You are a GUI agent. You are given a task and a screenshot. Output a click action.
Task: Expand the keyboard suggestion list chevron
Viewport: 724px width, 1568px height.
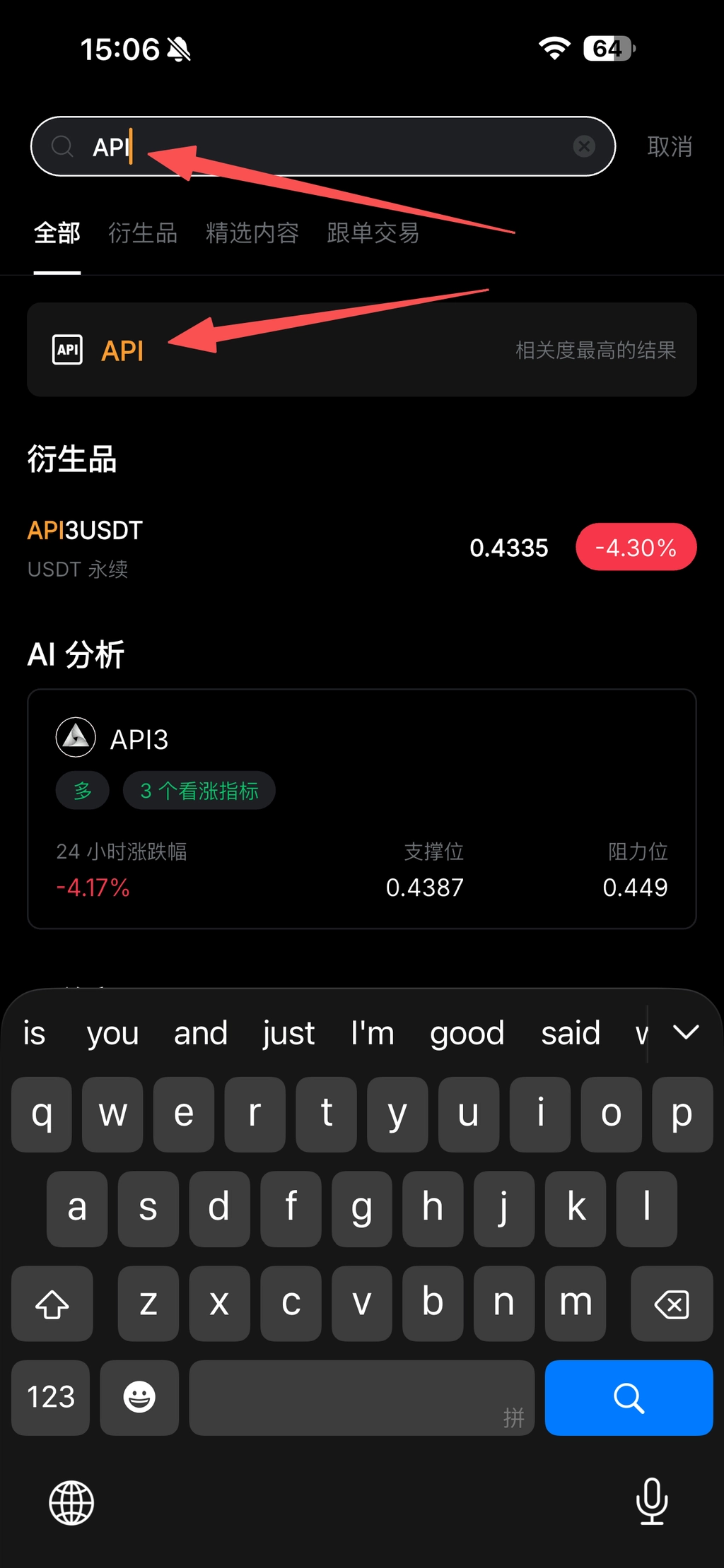click(x=686, y=1032)
